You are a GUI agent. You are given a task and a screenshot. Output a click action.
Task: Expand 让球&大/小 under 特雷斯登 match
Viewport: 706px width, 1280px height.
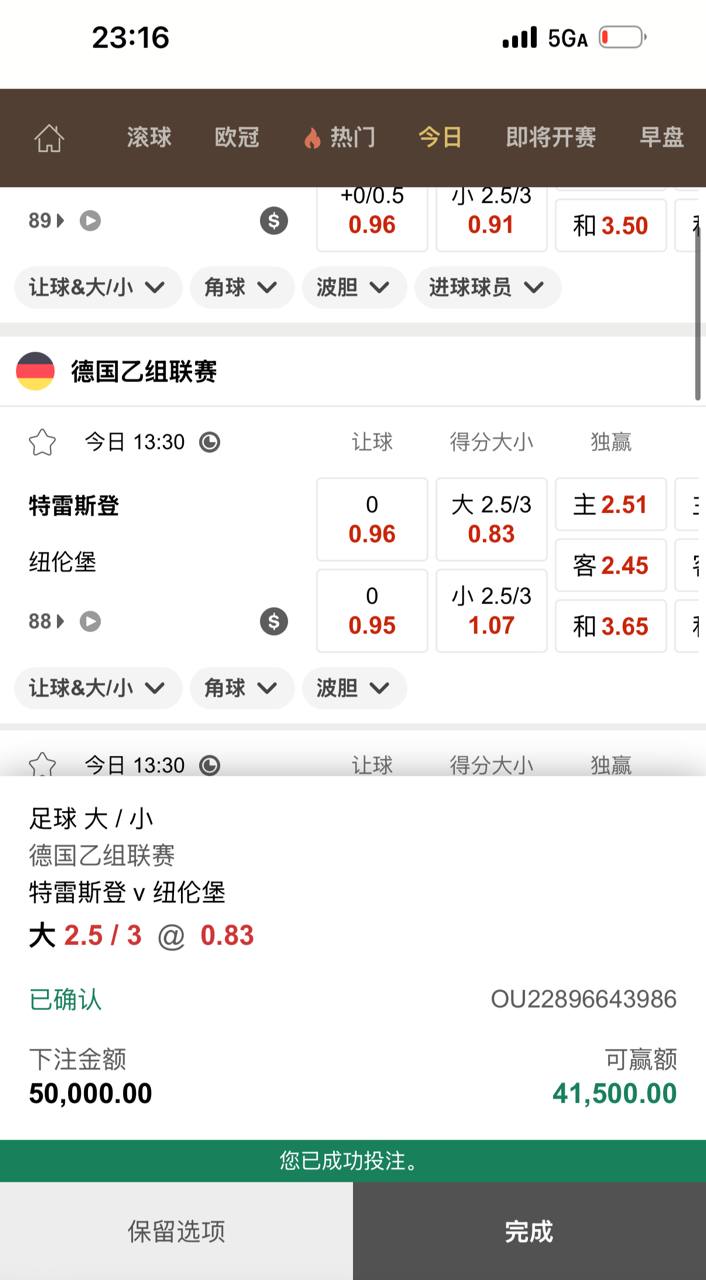(x=97, y=687)
